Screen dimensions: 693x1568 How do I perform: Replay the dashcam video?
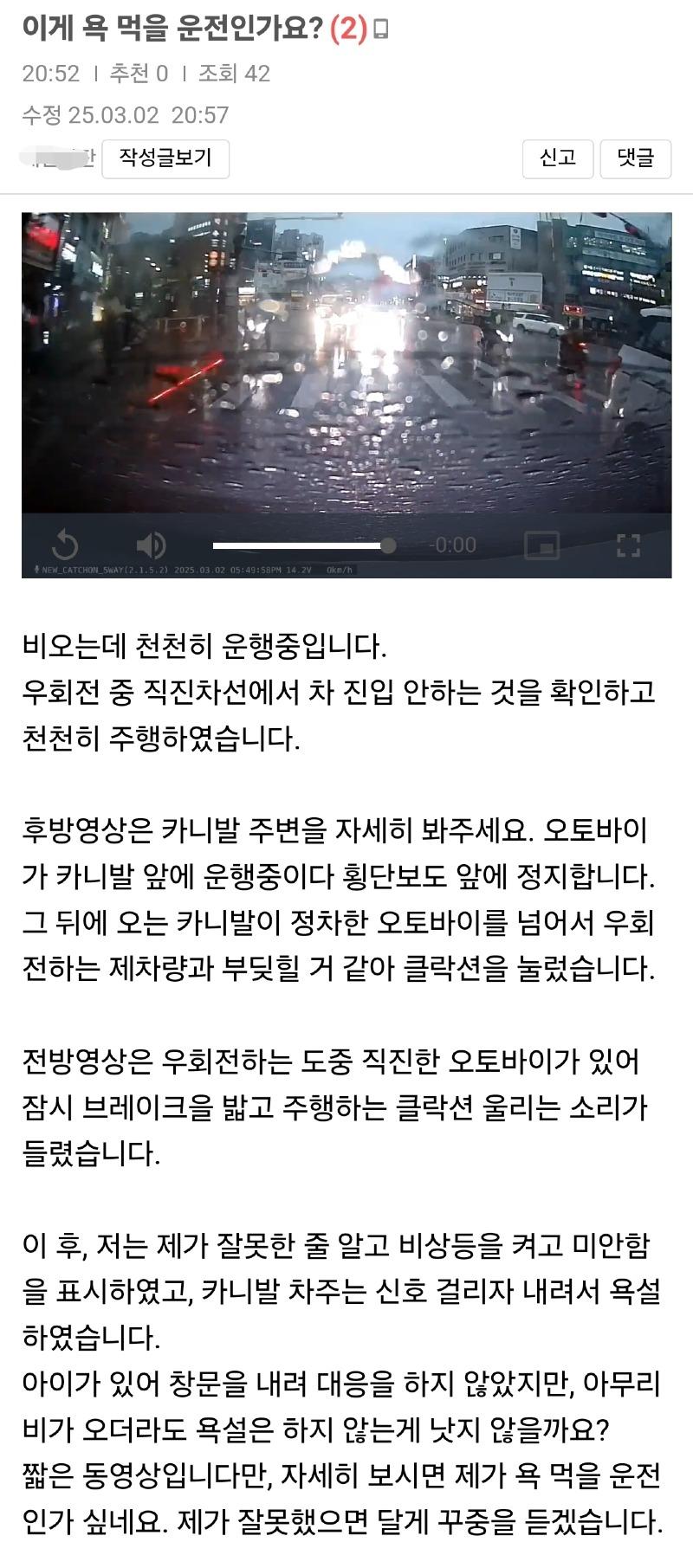(65, 545)
